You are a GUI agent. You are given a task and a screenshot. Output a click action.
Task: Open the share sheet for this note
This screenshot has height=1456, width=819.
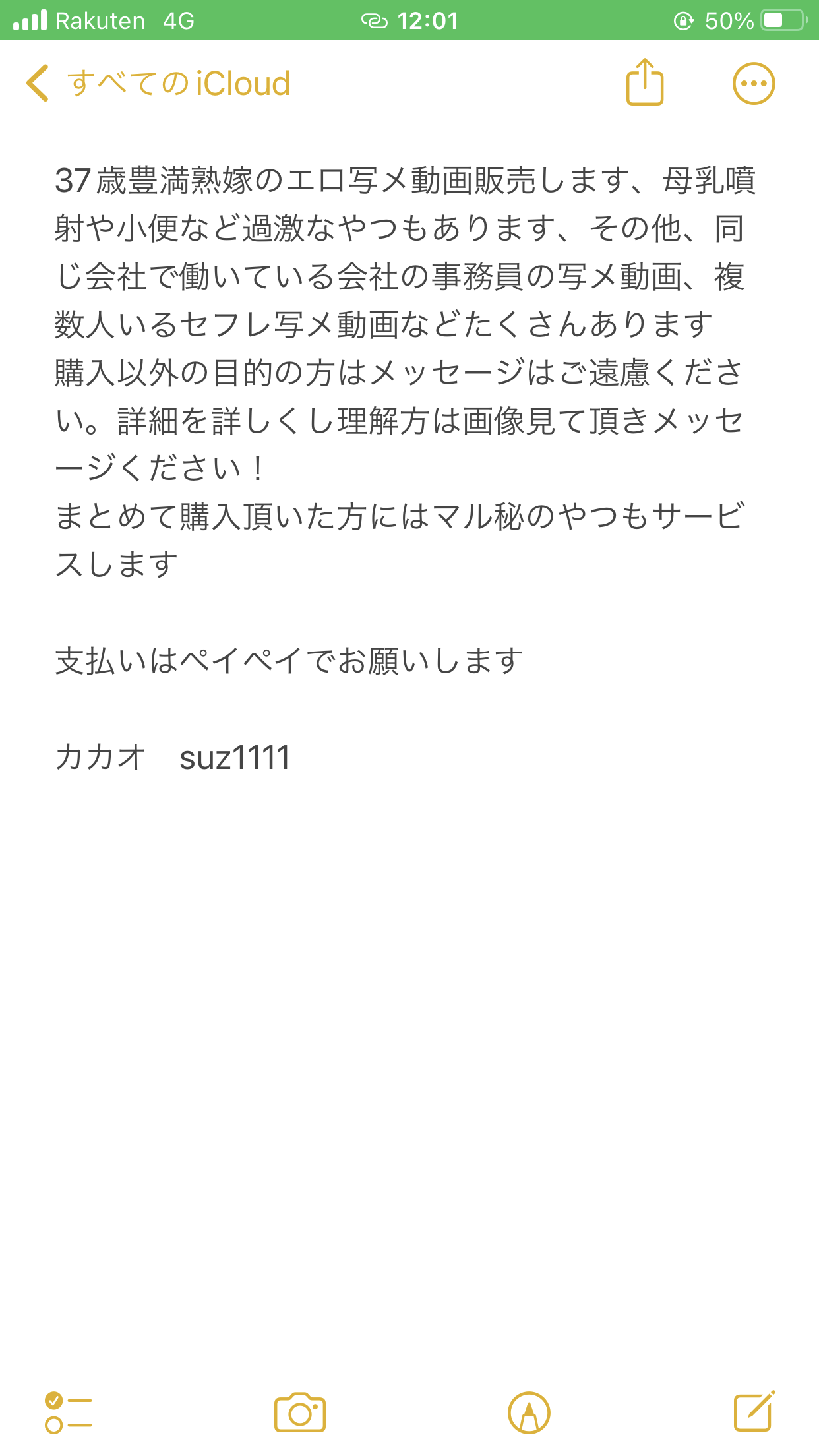click(x=645, y=83)
